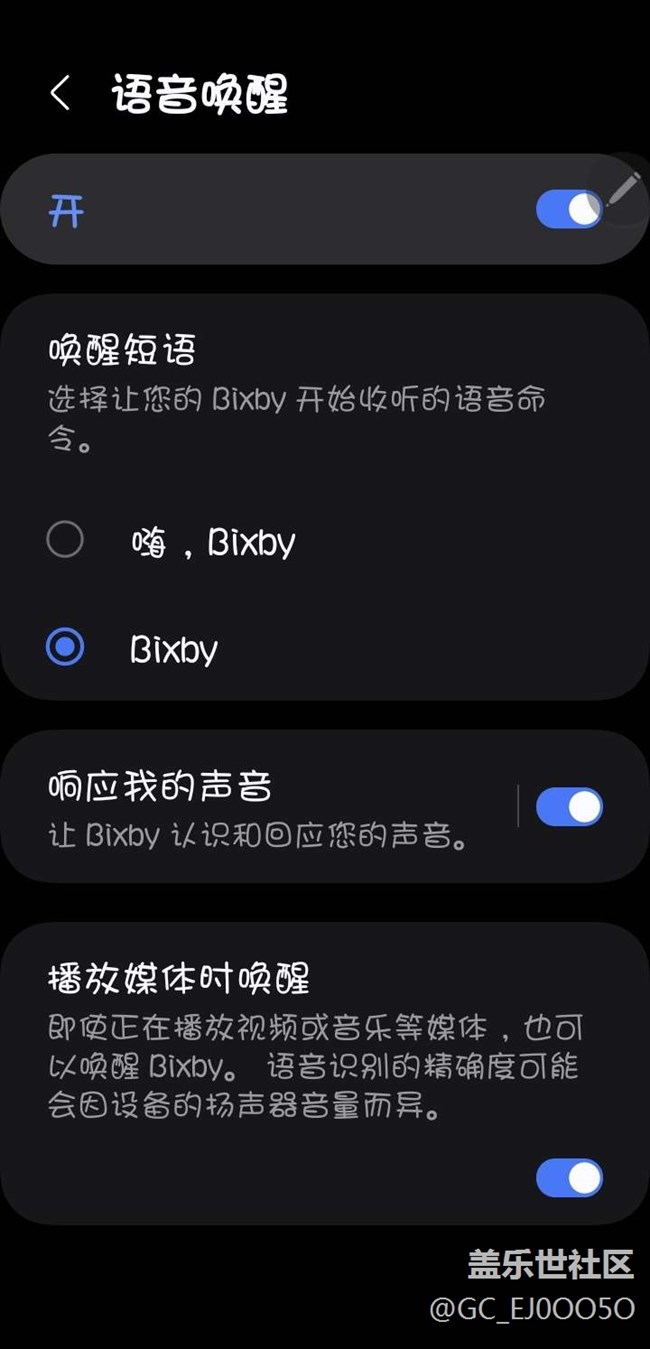Toggle off 播放媒体时唤醒
The width and height of the screenshot is (650, 1349).
click(569, 1178)
